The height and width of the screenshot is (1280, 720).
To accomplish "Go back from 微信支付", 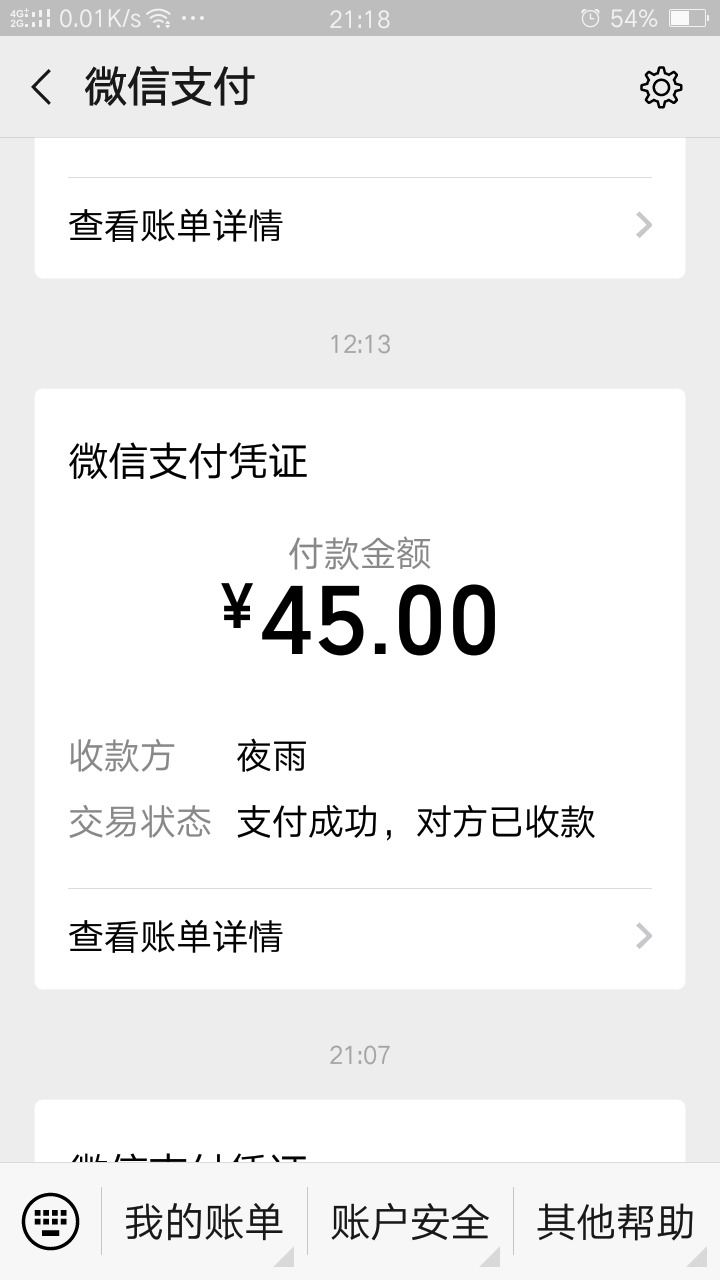I will click(x=41, y=88).
